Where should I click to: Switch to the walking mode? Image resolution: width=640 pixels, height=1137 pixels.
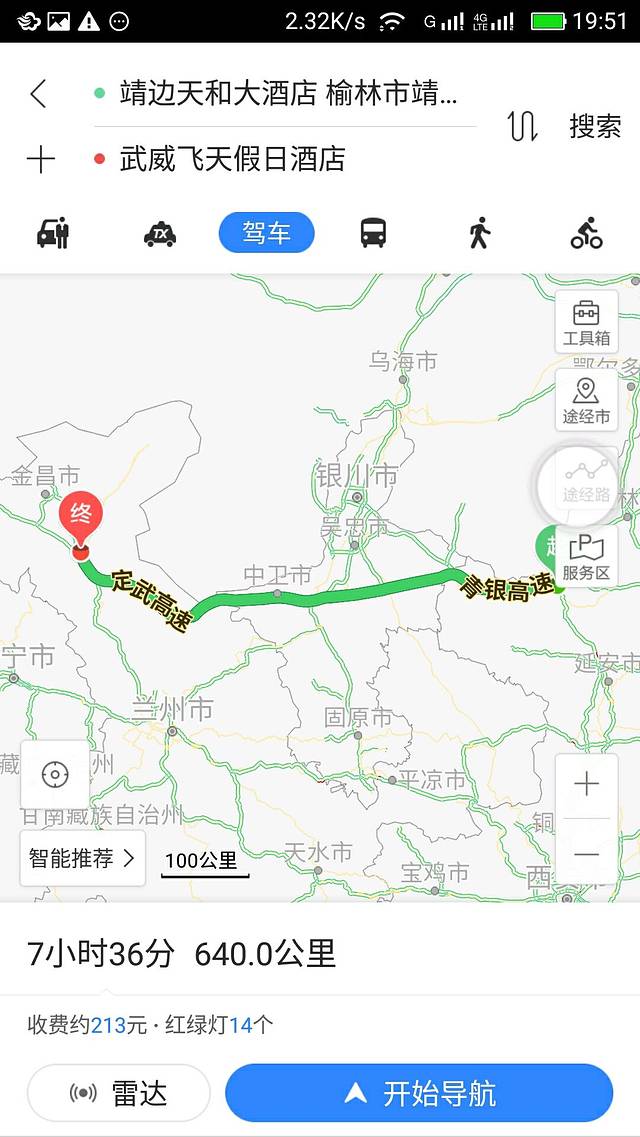click(x=480, y=233)
